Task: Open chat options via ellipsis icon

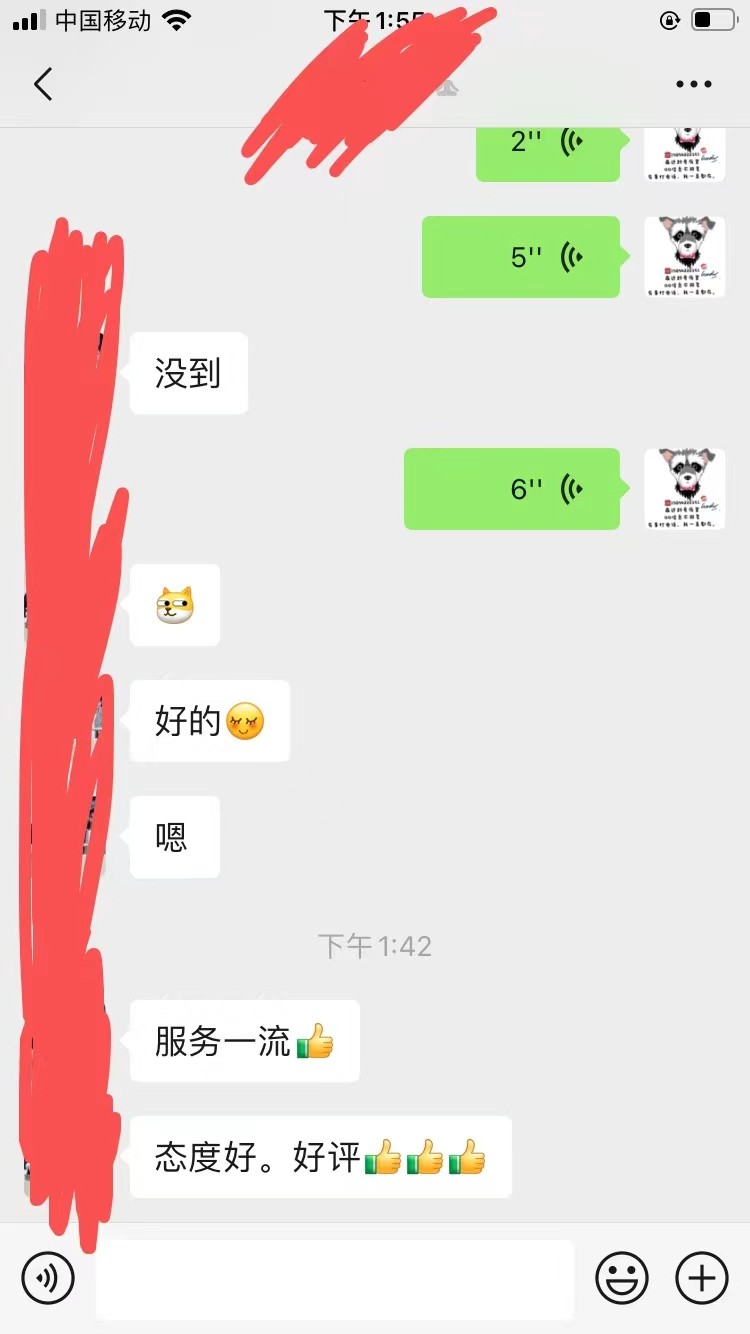Action: click(x=693, y=84)
